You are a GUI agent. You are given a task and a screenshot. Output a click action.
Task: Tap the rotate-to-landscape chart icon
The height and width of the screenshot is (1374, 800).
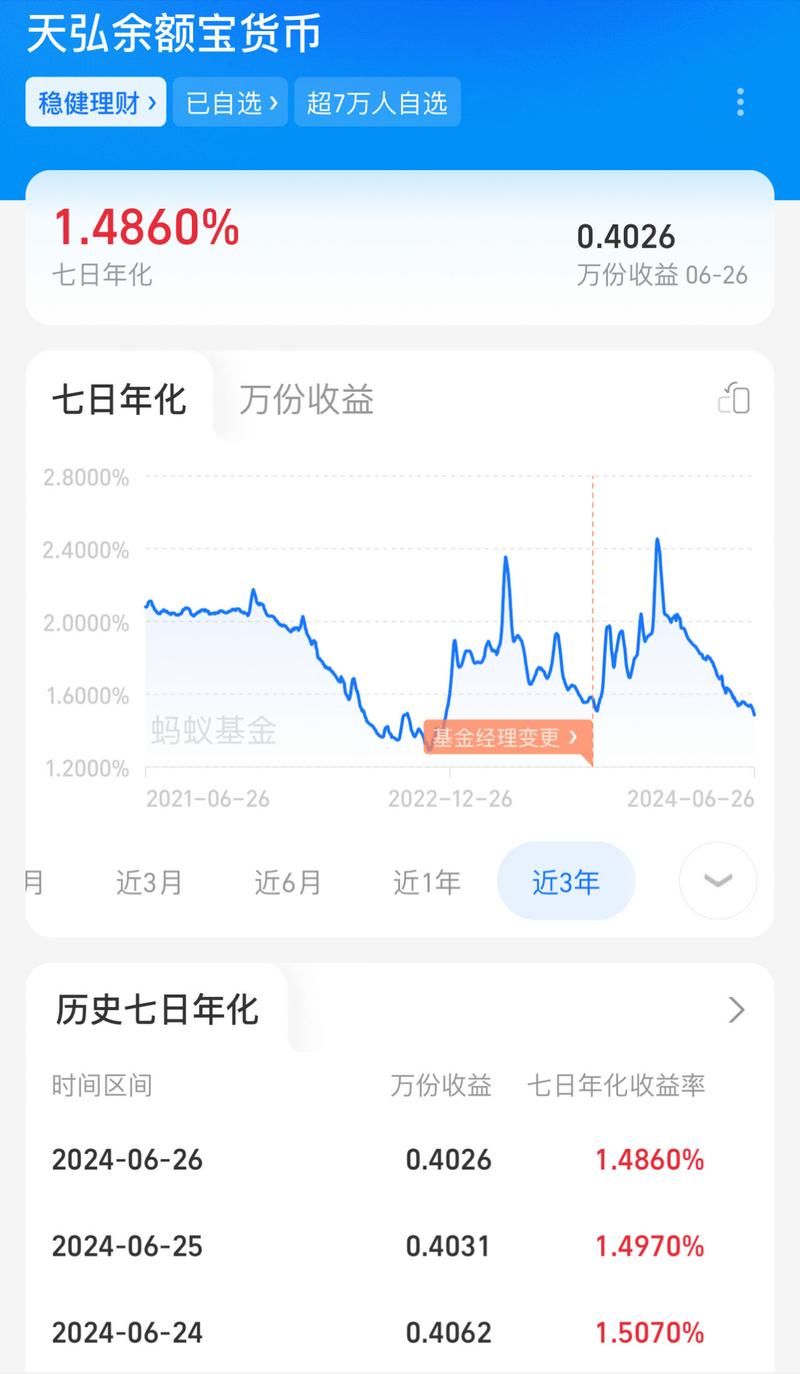(734, 398)
